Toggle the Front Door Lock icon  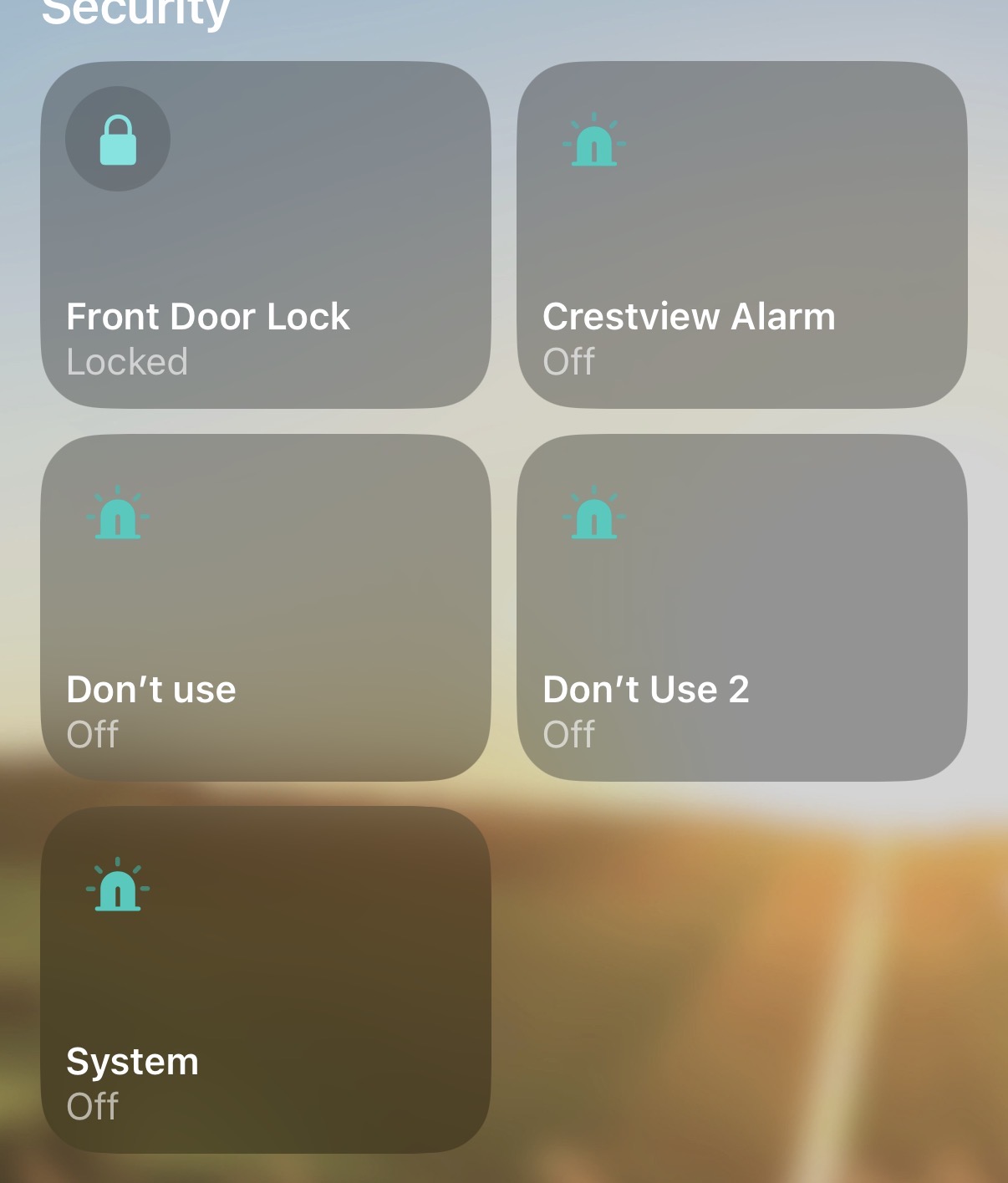118,139
